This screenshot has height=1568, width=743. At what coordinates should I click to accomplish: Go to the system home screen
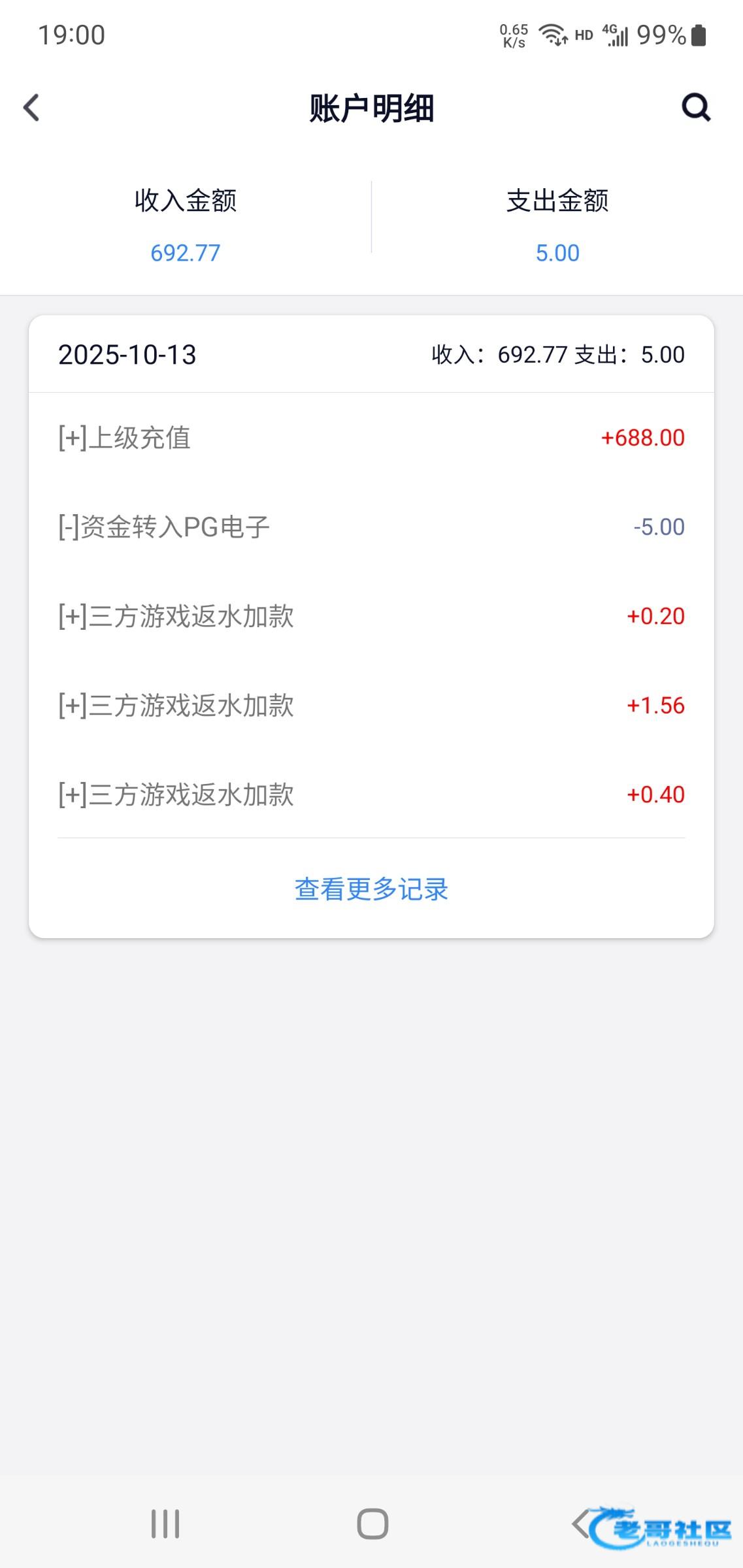click(372, 1524)
